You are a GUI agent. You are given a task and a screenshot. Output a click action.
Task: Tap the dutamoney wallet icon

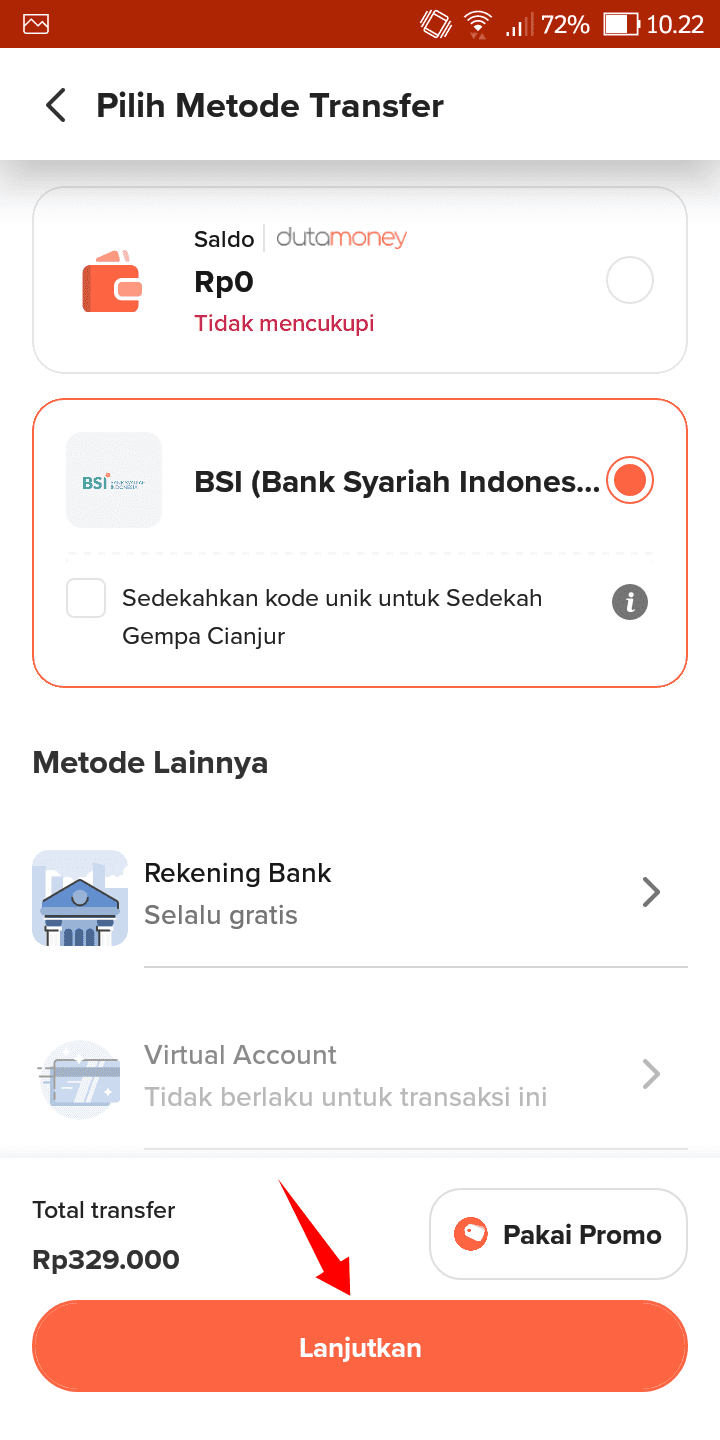[110, 281]
